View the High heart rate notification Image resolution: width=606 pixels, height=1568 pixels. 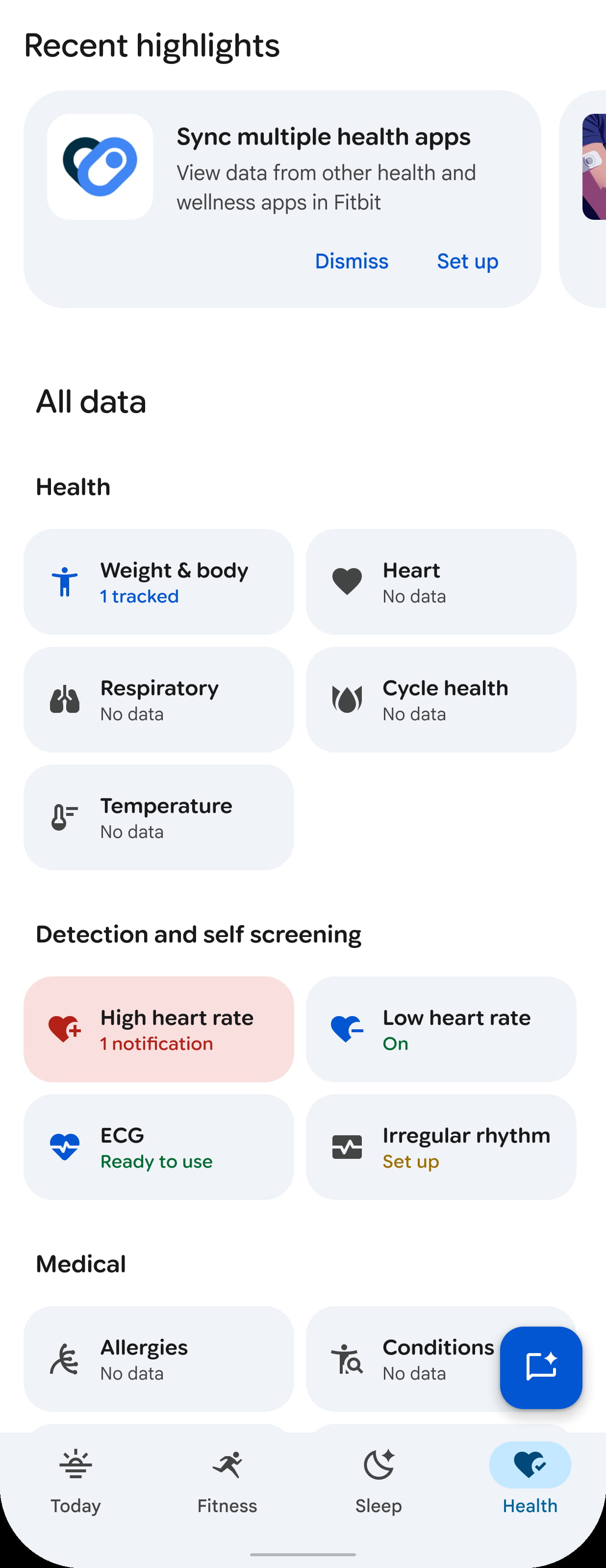tap(158, 1029)
